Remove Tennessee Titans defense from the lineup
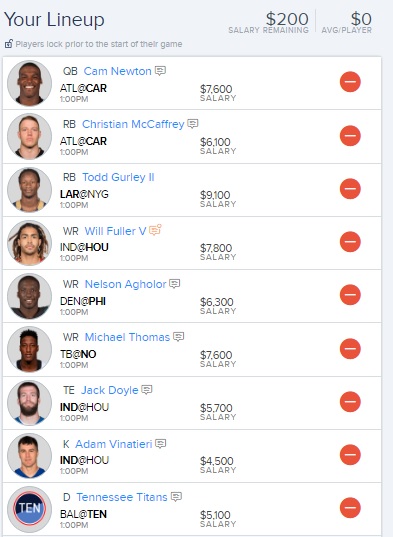 (x=350, y=508)
